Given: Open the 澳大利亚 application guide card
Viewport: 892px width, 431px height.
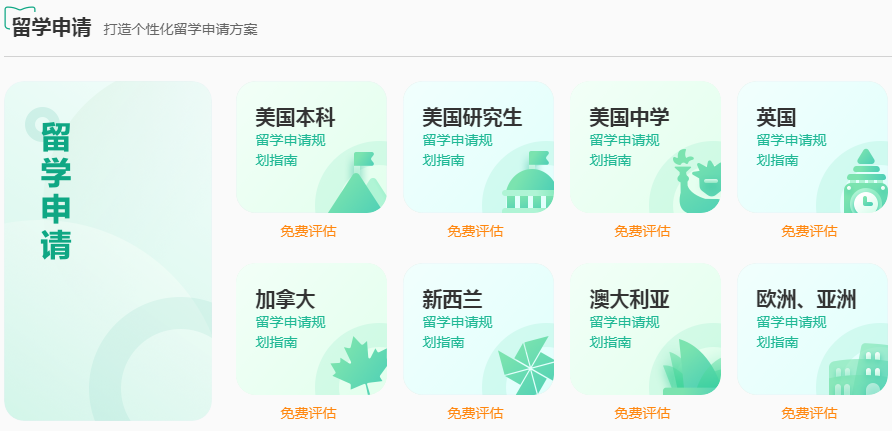Looking at the screenshot, I should tap(645, 329).
